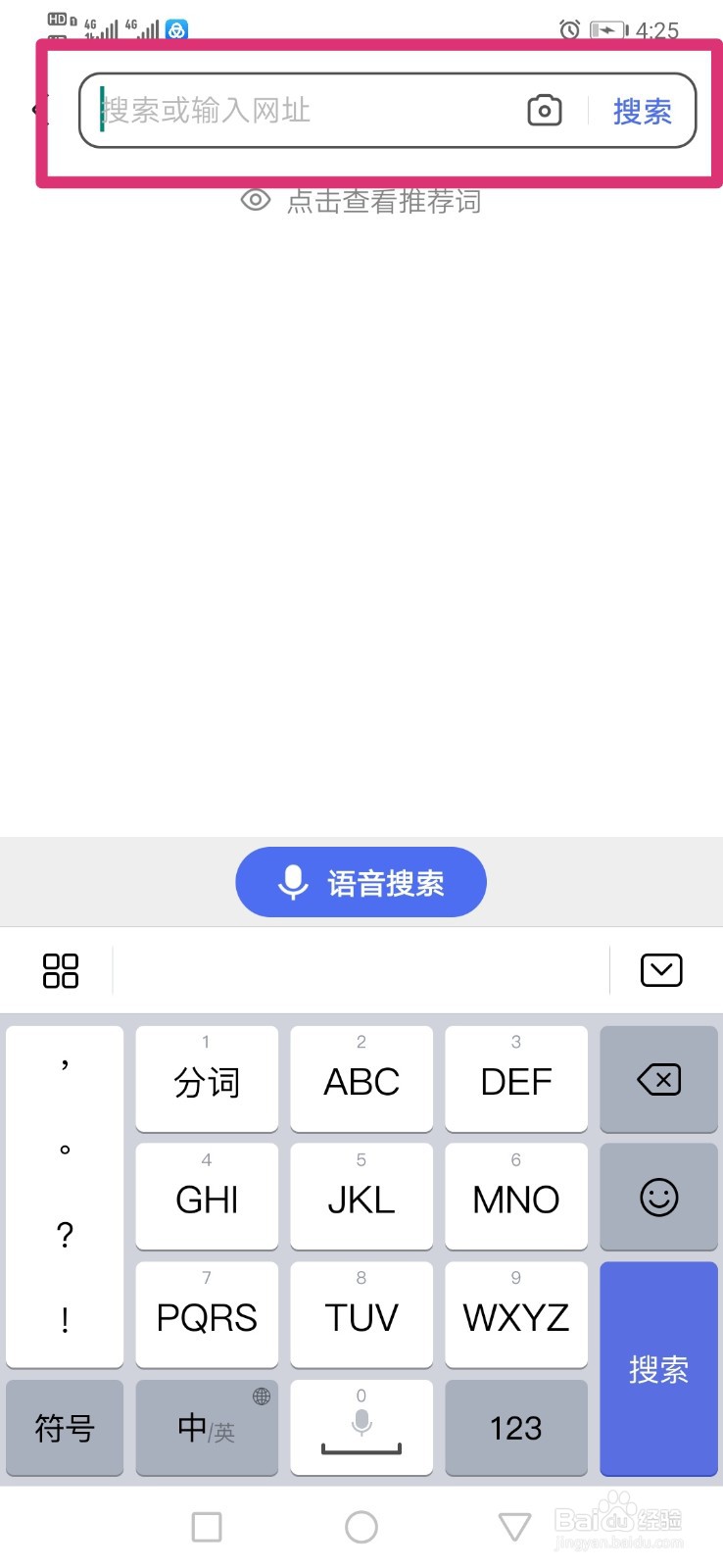723x1568 pixels.
Task: Open the keyboard grid menu icon
Action: click(x=60, y=970)
